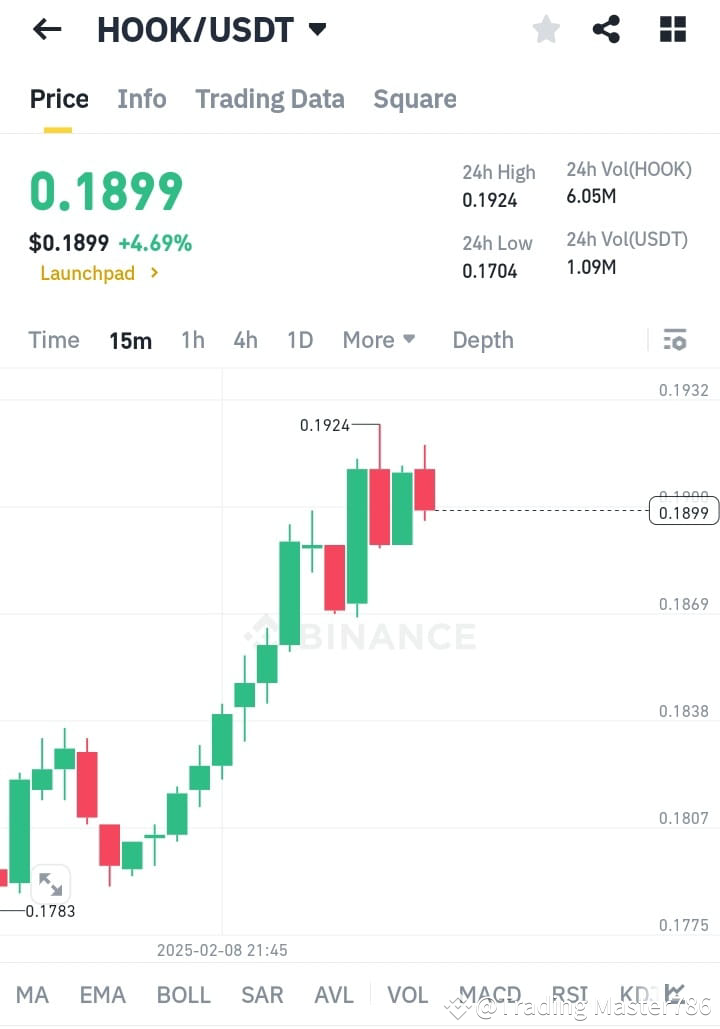Expand the More timeframe dropdown

coord(379,340)
